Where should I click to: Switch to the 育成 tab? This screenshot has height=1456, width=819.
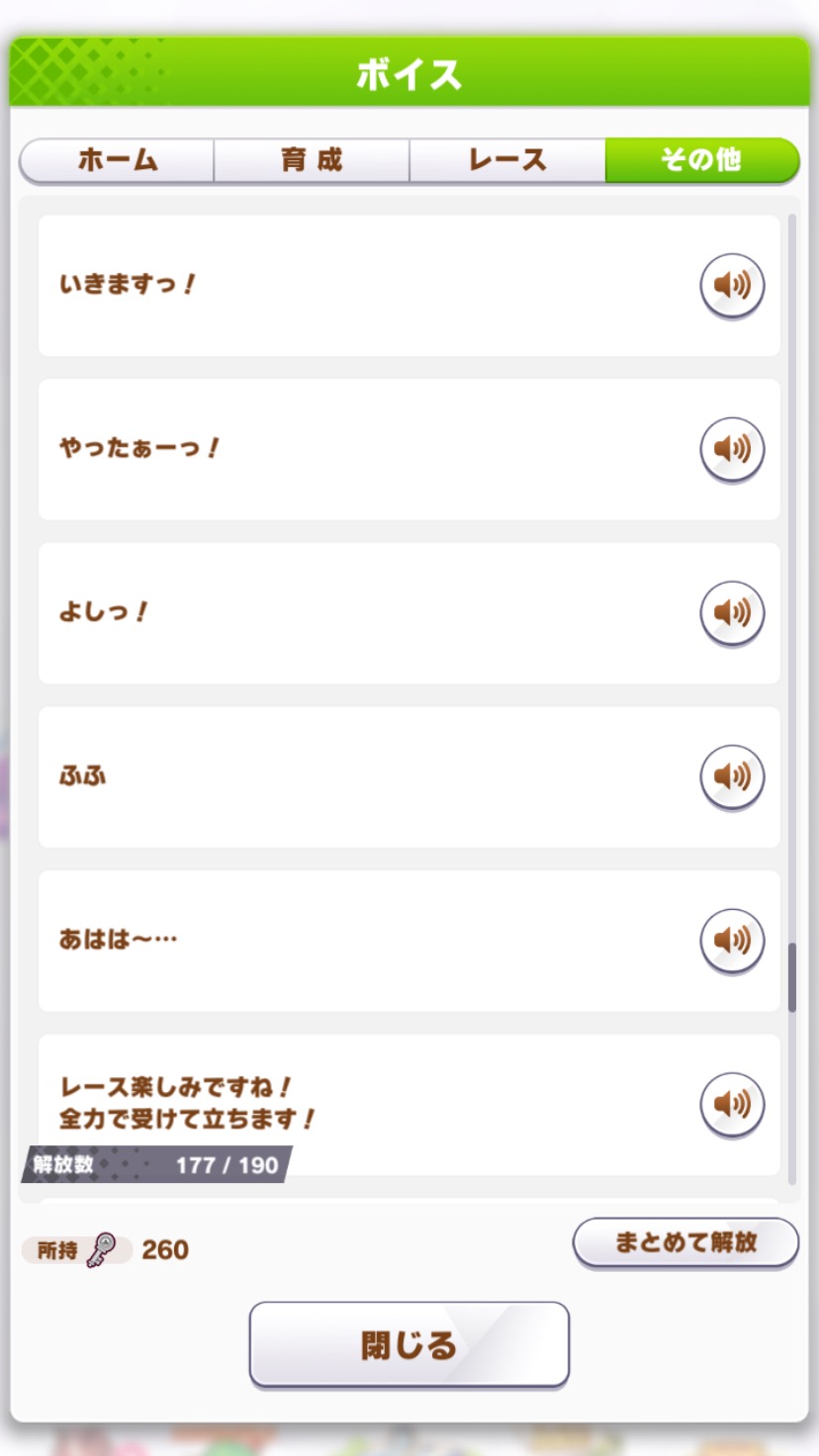[x=312, y=160]
